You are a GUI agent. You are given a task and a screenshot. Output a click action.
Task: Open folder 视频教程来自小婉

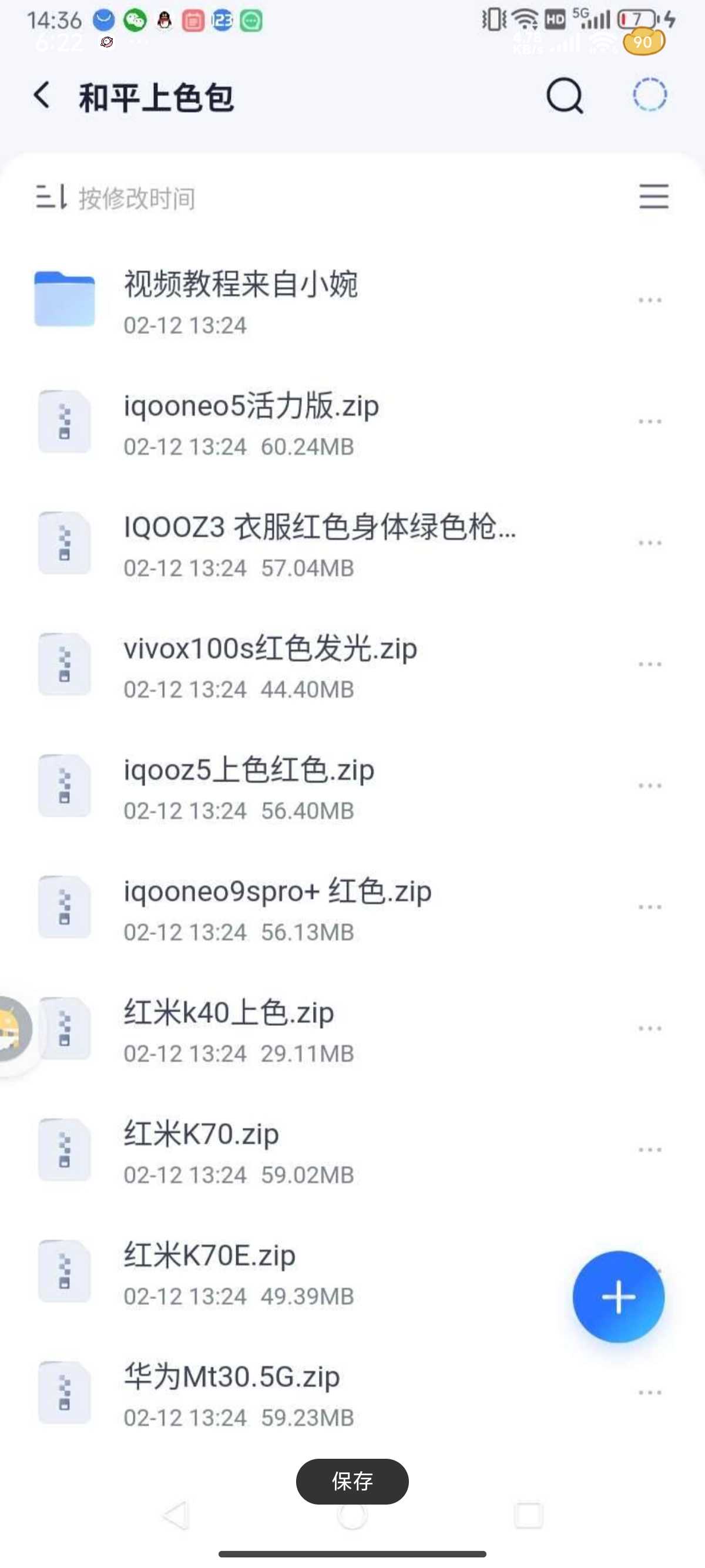352,300
